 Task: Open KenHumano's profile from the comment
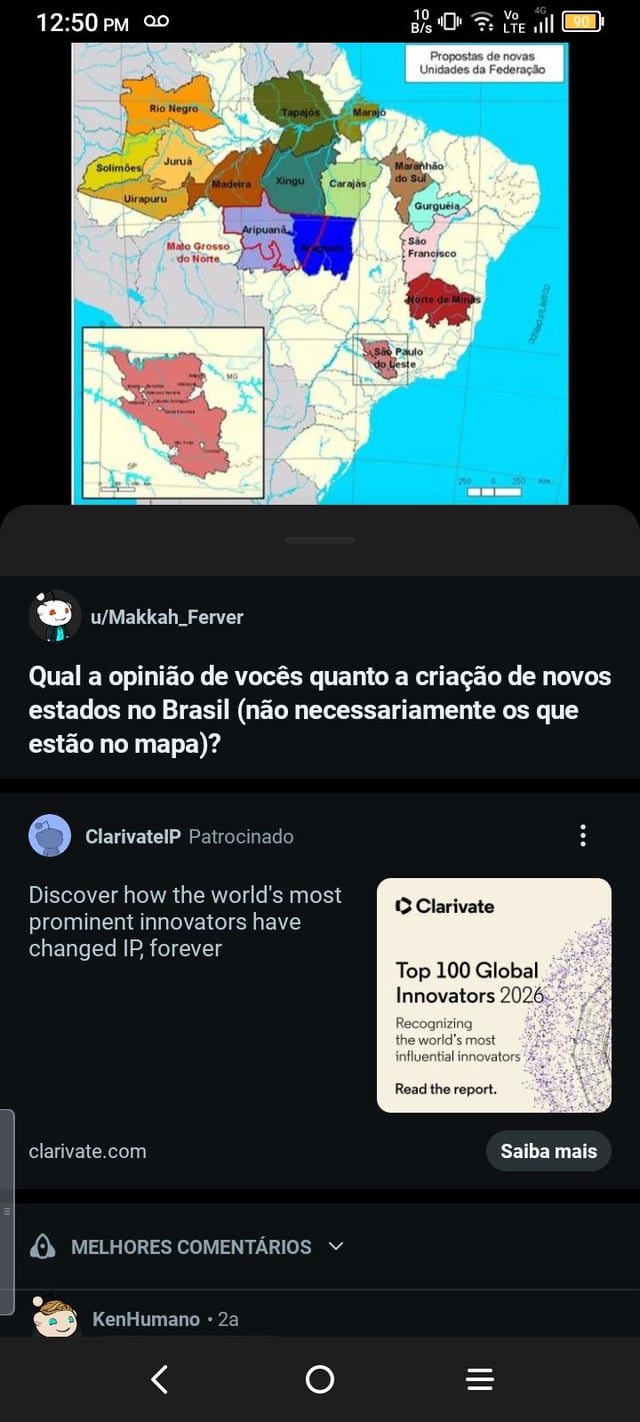pyautogui.click(x=146, y=1319)
